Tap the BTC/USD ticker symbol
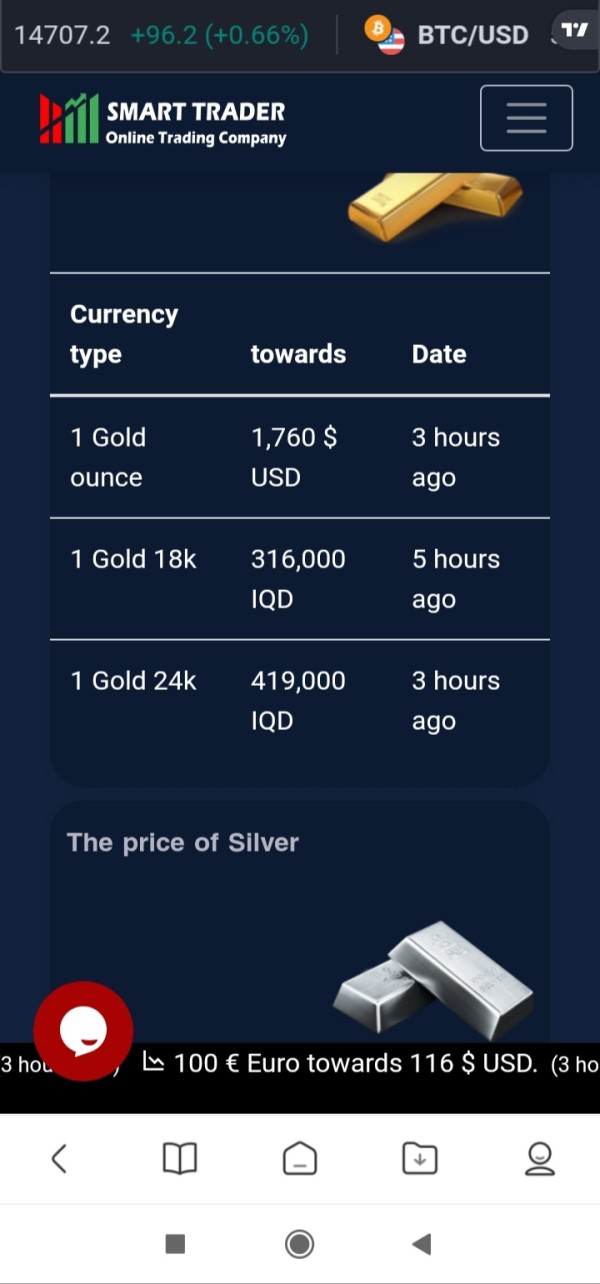Image resolution: width=600 pixels, height=1284 pixels. [x=472, y=35]
